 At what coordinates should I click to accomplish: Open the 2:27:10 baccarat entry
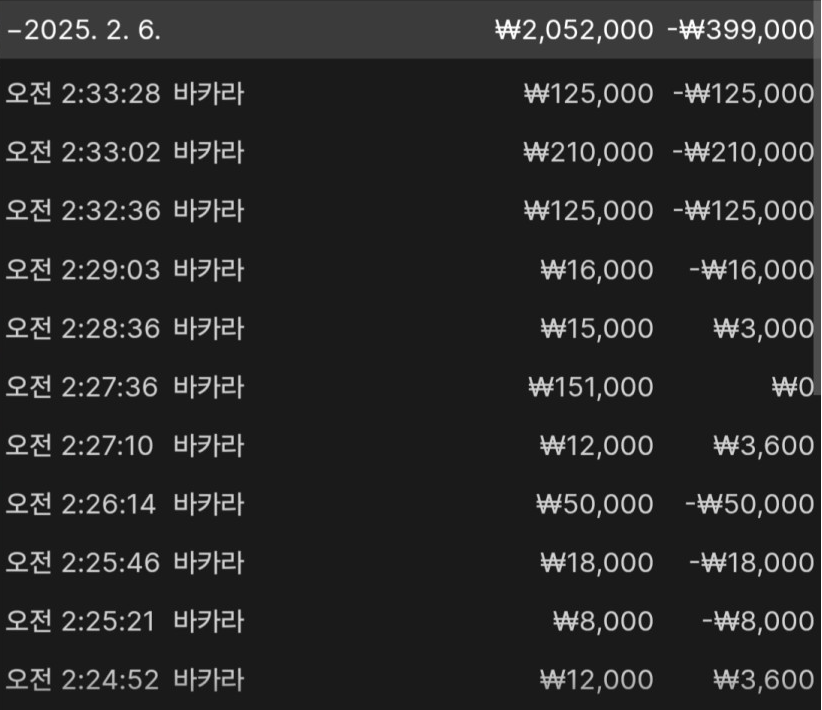(125, 446)
